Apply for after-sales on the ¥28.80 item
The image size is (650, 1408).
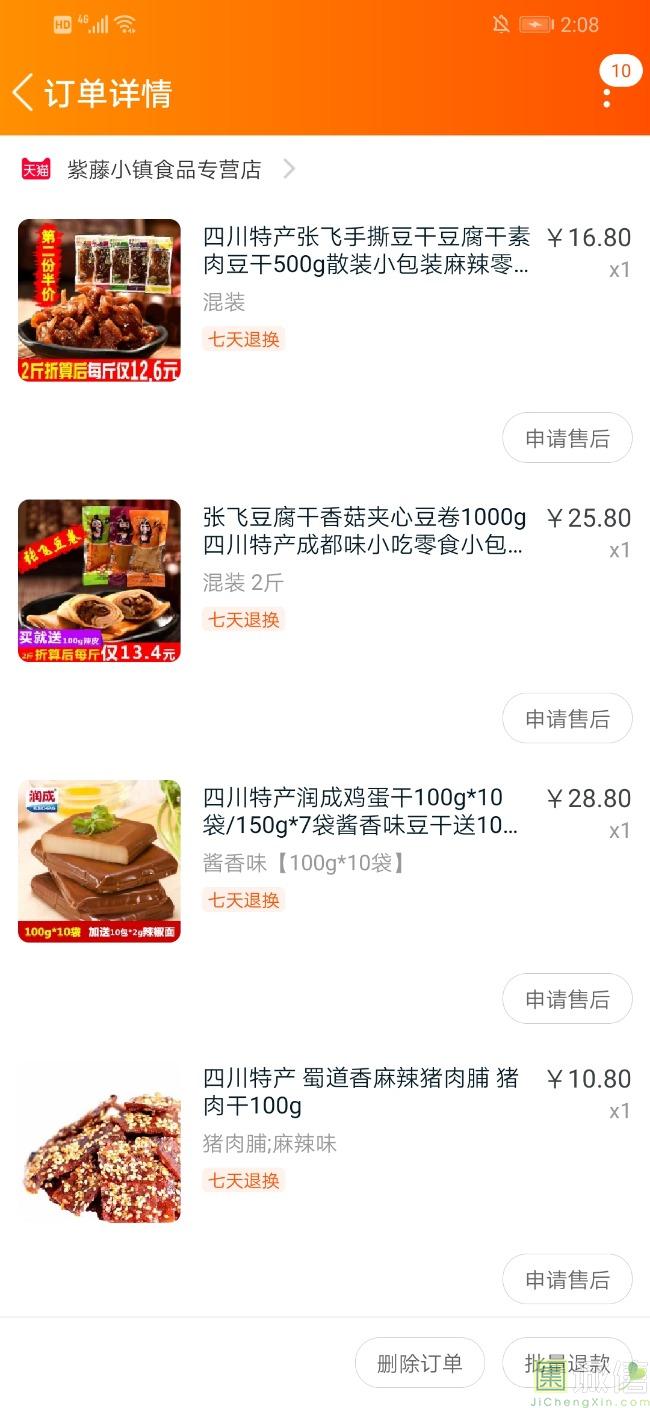point(567,999)
